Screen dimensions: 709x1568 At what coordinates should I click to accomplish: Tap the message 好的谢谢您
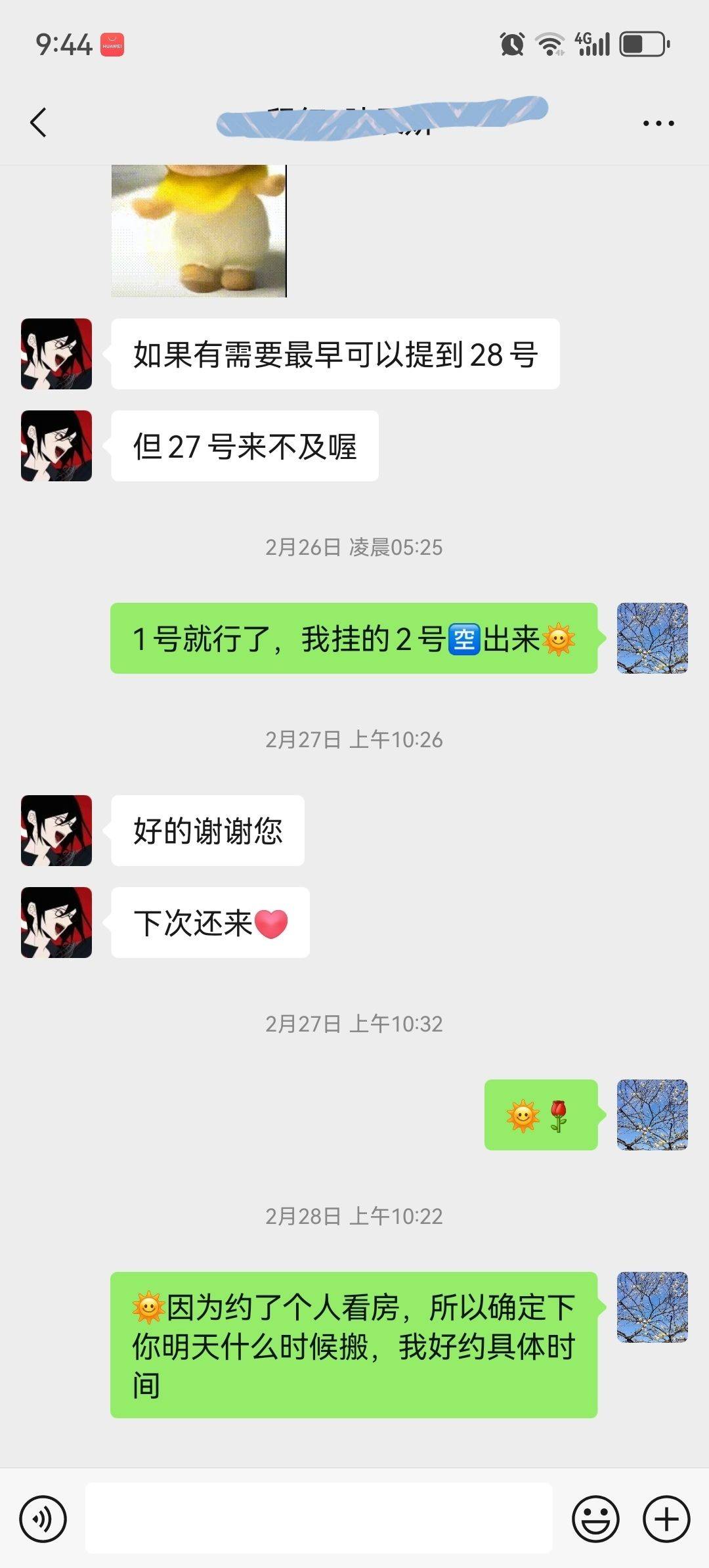click(207, 829)
